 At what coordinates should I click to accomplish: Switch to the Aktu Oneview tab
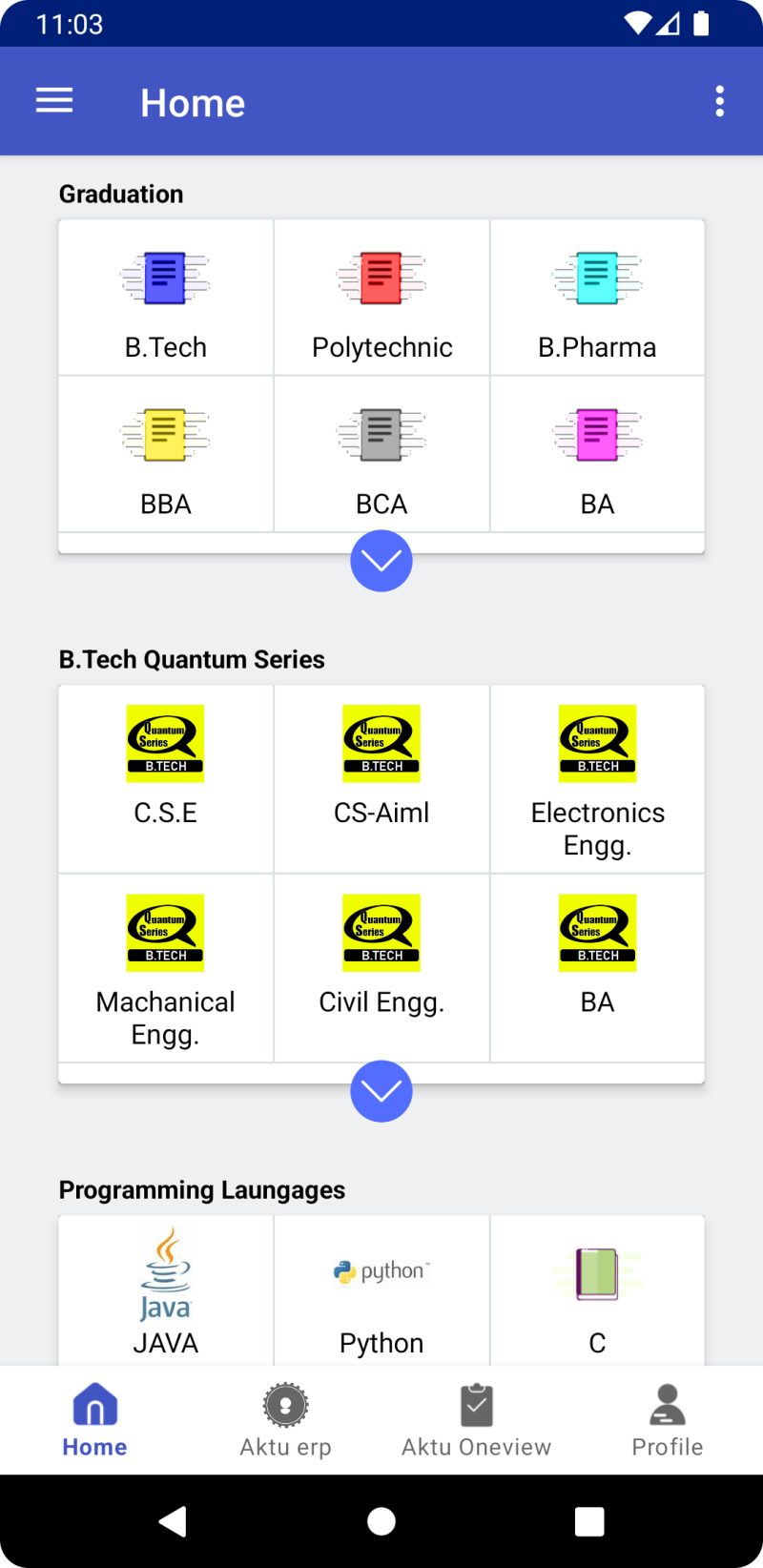pyautogui.click(x=477, y=1420)
